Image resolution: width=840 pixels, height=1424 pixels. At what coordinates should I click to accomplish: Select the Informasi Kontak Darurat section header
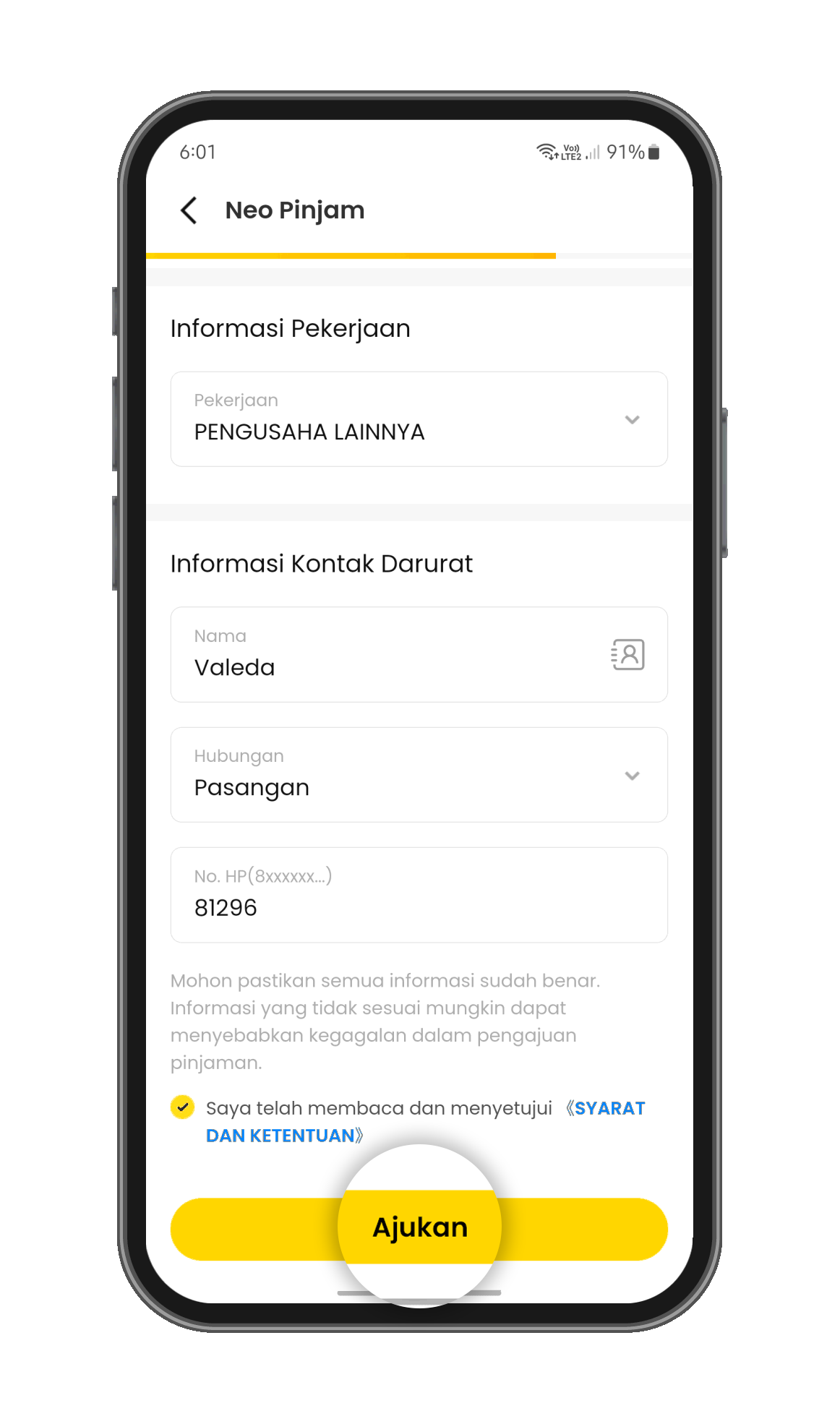pos(321,563)
